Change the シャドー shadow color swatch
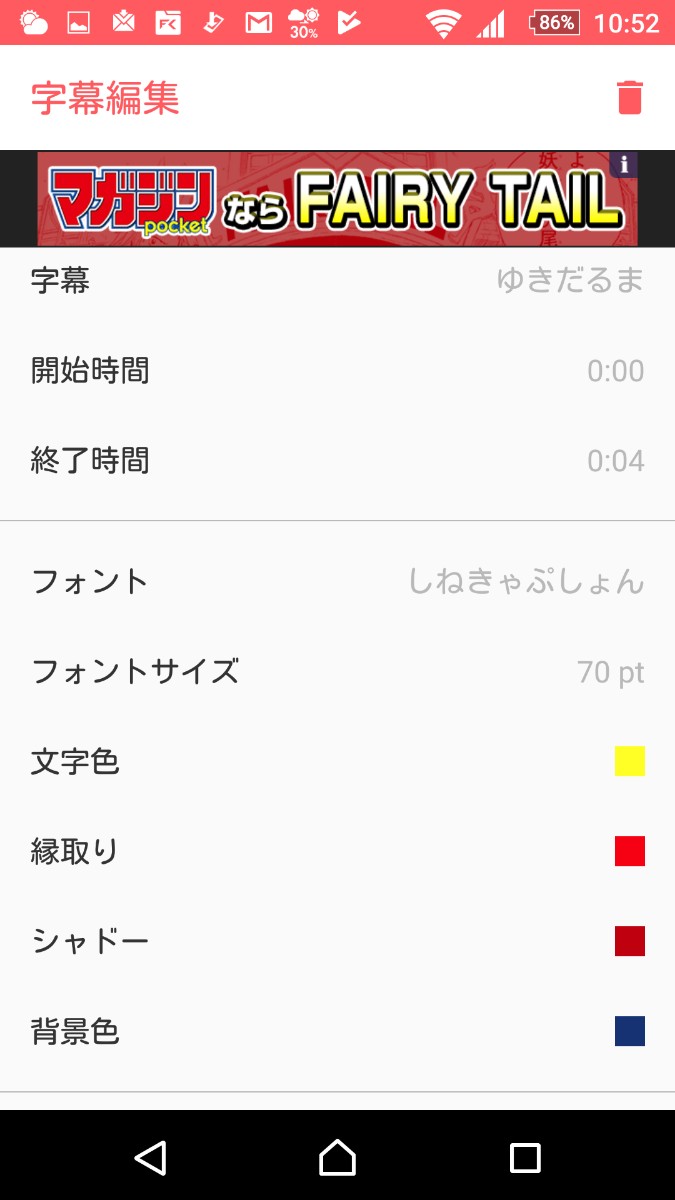 click(629, 941)
